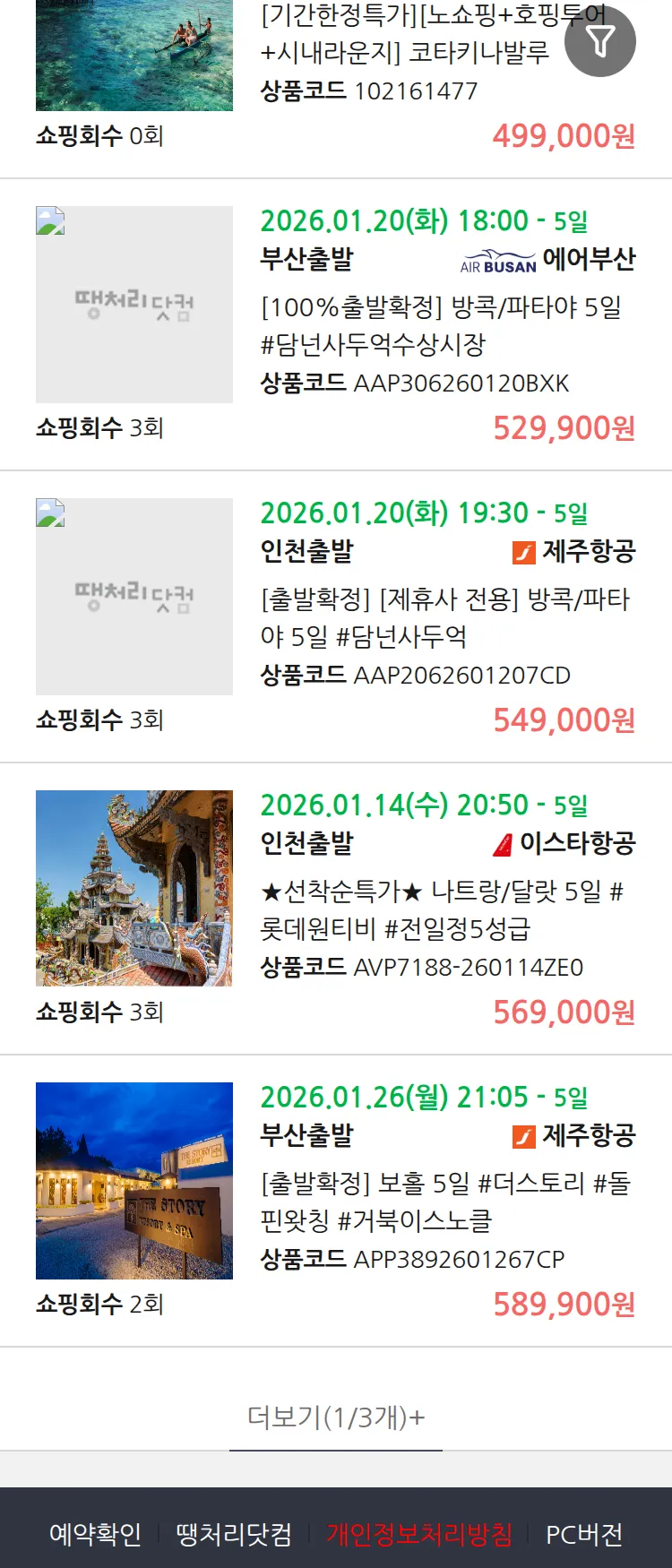Open the 땡처리닷컴 footer link

(234, 1534)
